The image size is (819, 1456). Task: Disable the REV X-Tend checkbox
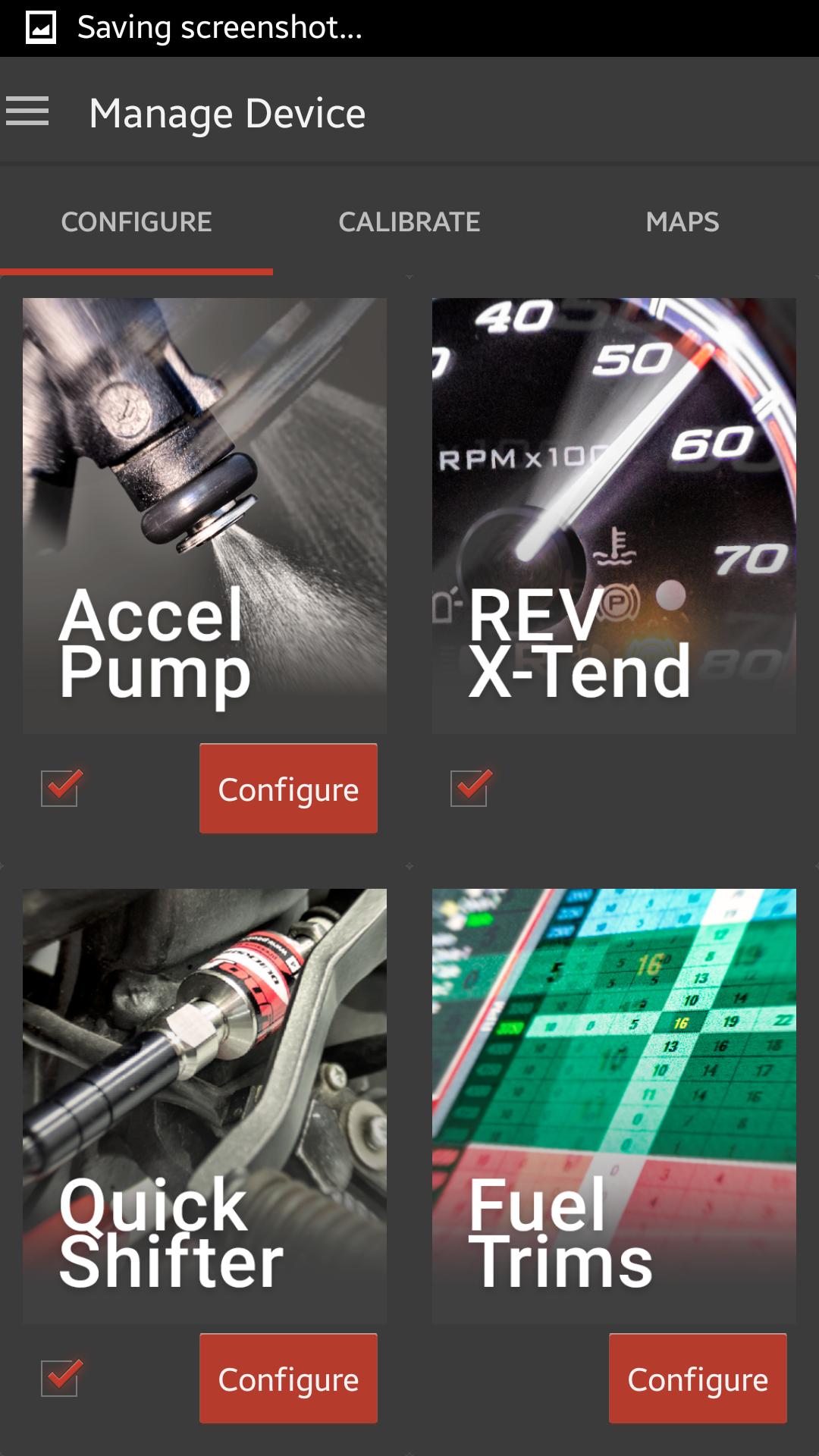pyautogui.click(x=469, y=788)
